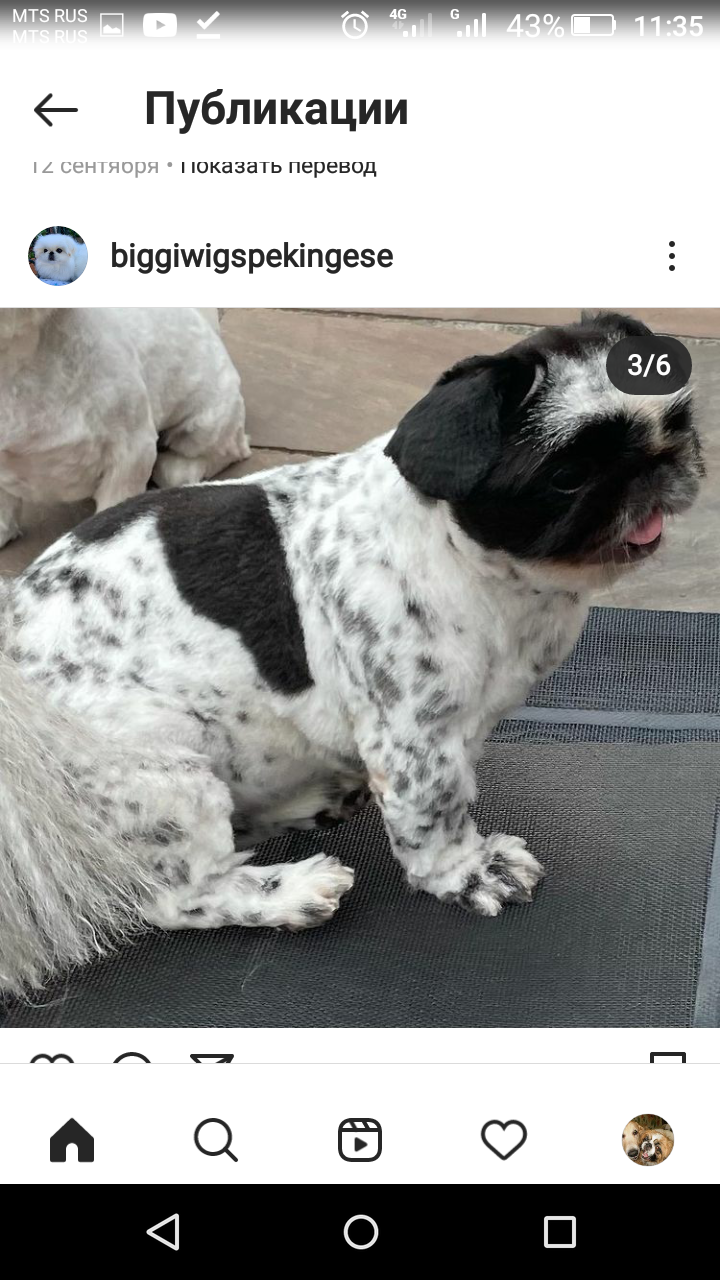Tap the system home button

360,1232
